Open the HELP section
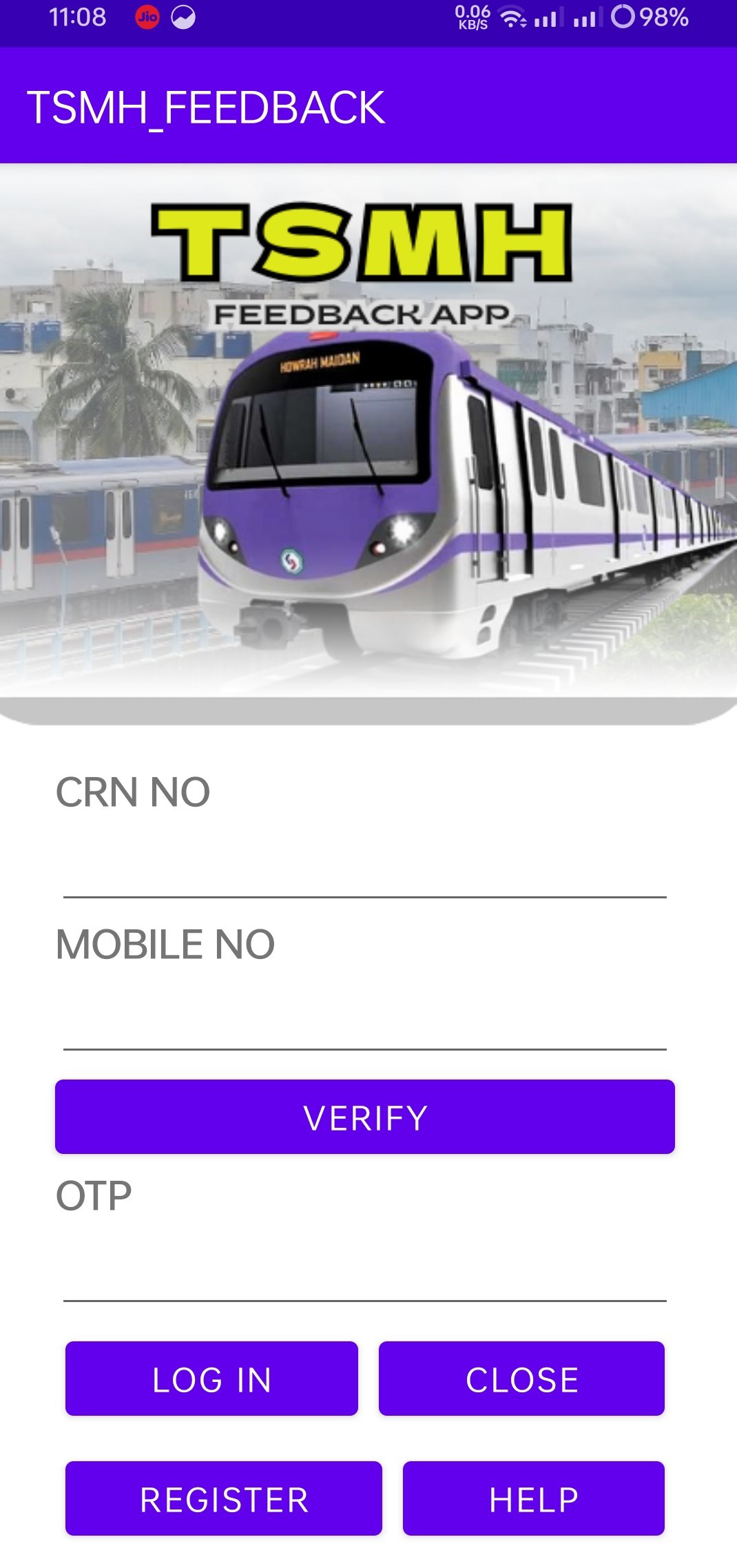 [x=533, y=1498]
